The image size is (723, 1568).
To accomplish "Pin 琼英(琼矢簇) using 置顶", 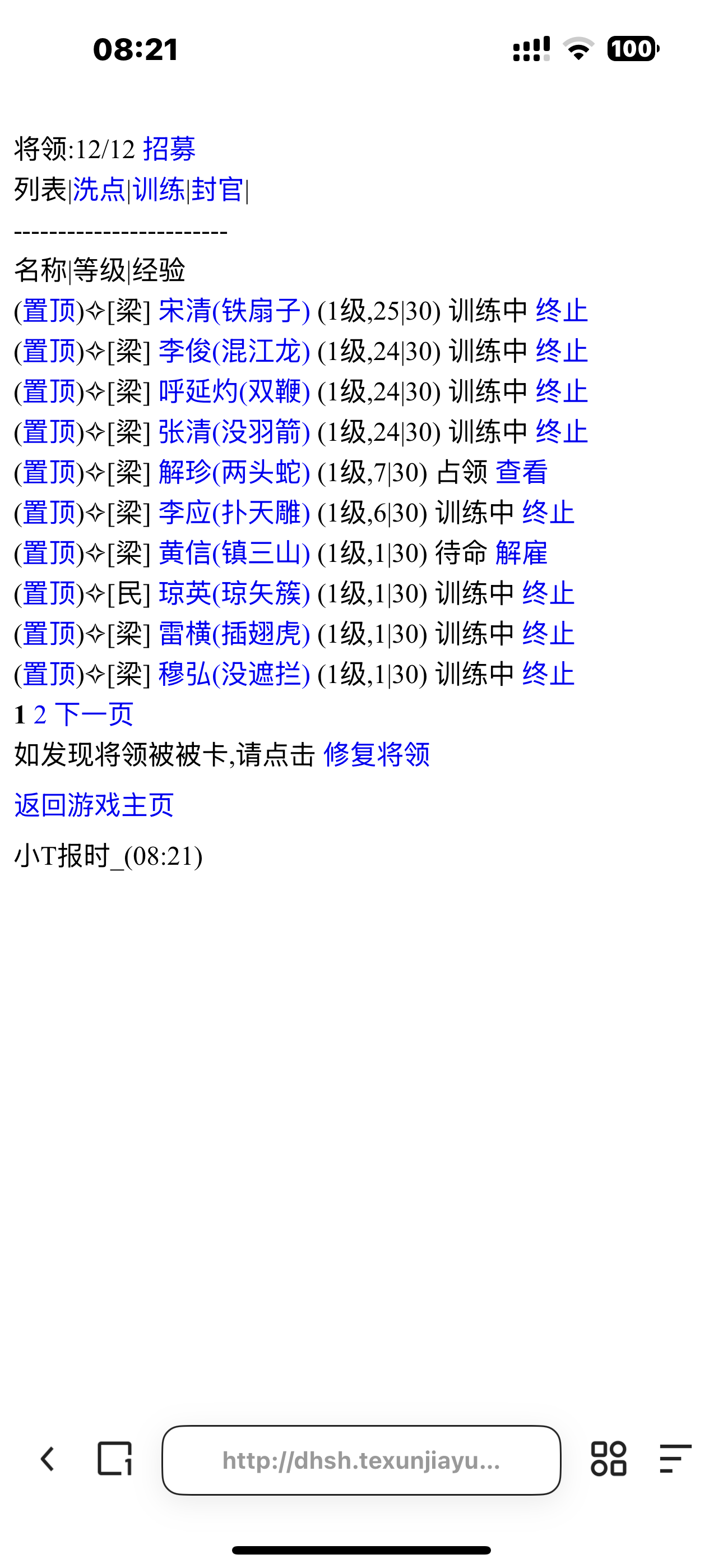I will 49,592.
